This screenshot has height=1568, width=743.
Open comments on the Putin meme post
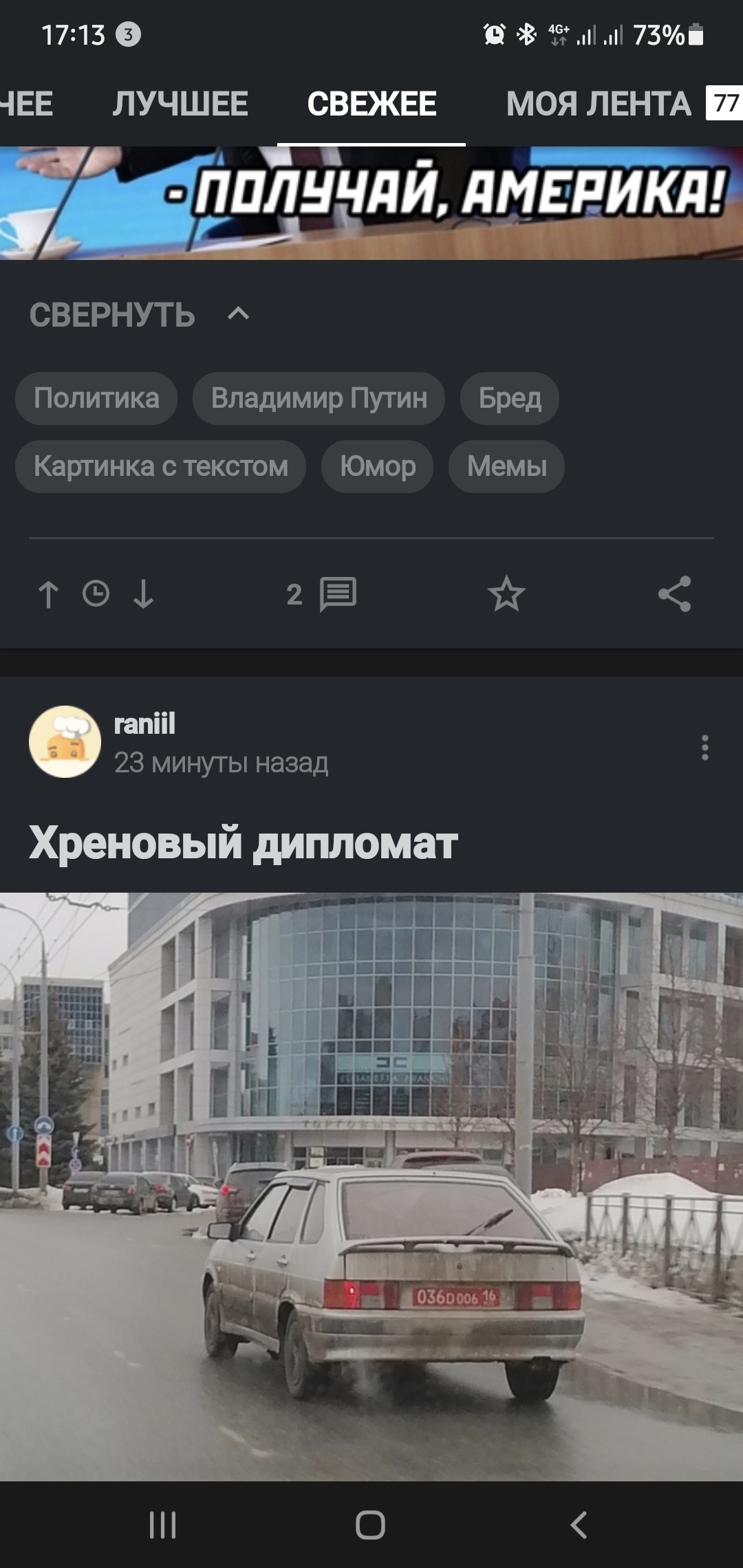tap(322, 594)
